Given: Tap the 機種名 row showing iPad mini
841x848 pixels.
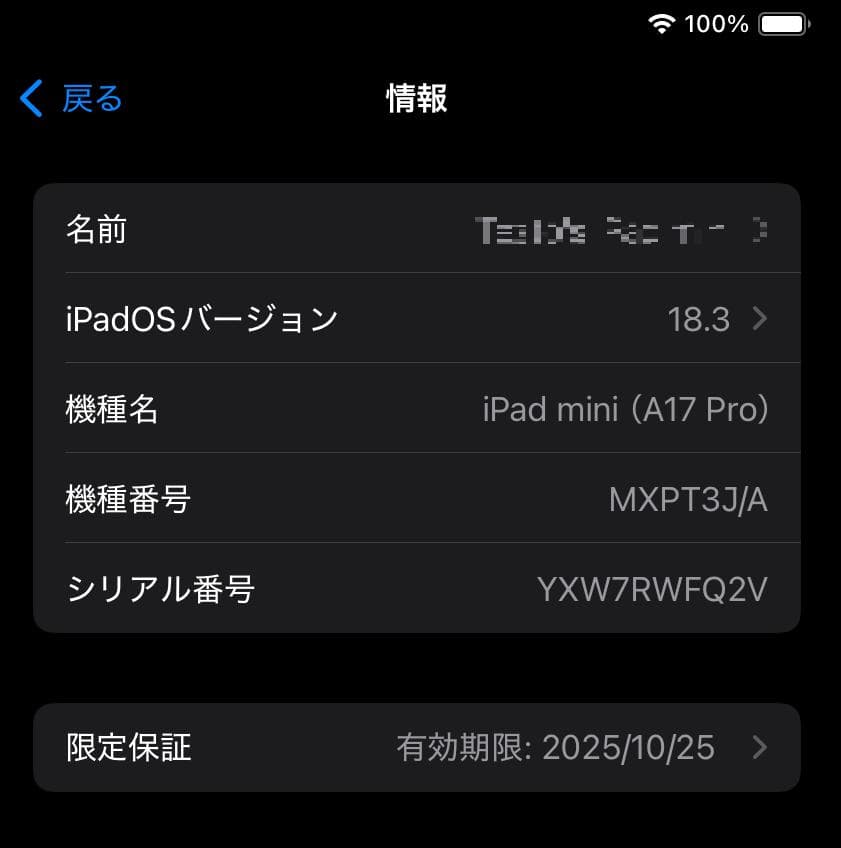Looking at the screenshot, I should (x=420, y=408).
